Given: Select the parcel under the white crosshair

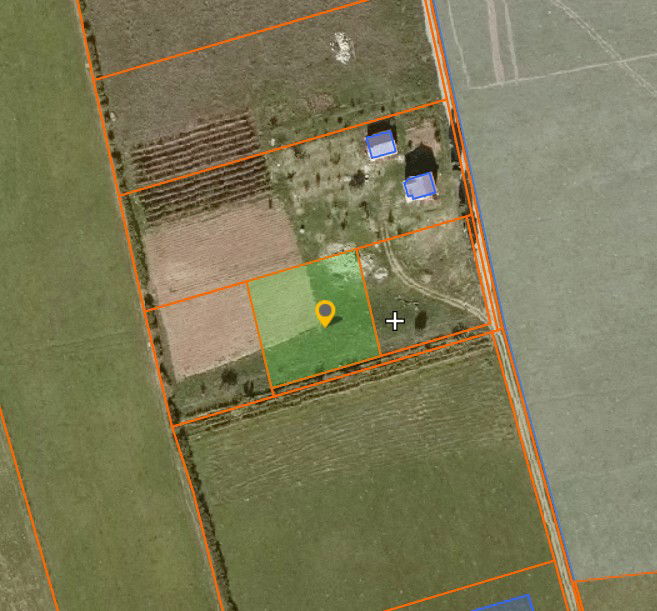Looking at the screenshot, I should pyautogui.click(x=395, y=321).
